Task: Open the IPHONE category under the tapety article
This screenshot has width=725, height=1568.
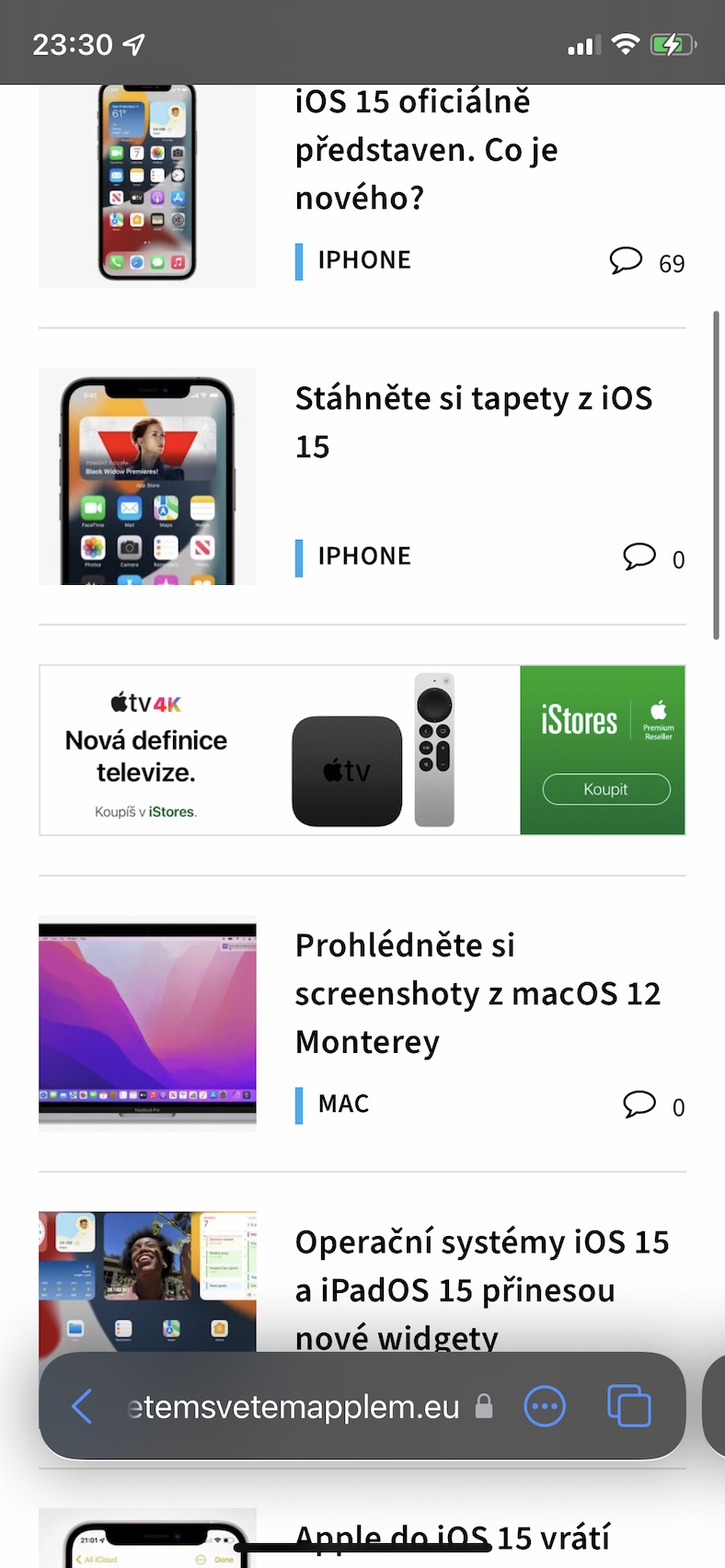Action: click(x=364, y=556)
